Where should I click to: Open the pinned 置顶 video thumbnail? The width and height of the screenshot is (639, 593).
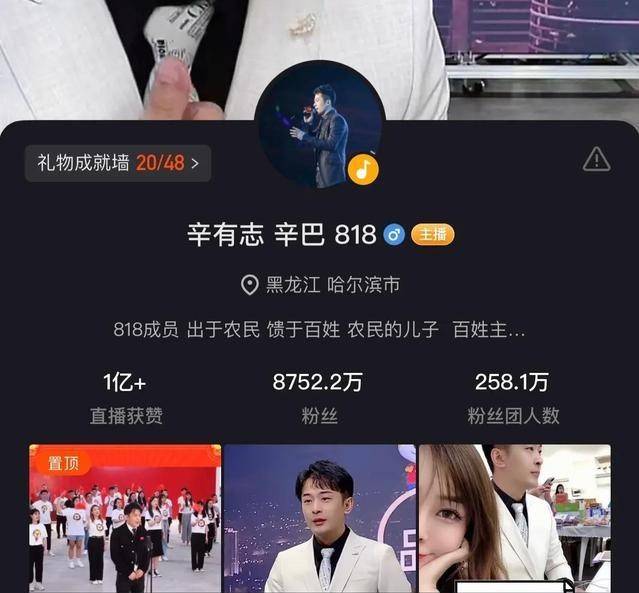[124, 516]
